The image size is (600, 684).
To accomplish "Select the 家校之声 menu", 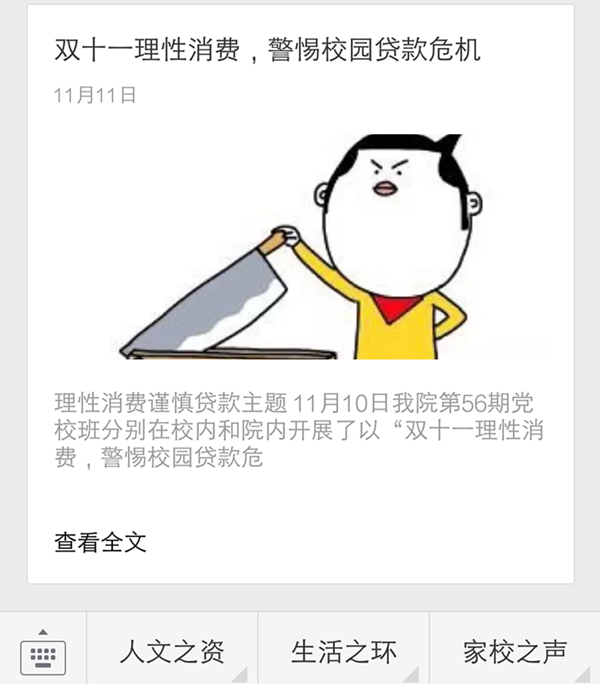I will 514,652.
